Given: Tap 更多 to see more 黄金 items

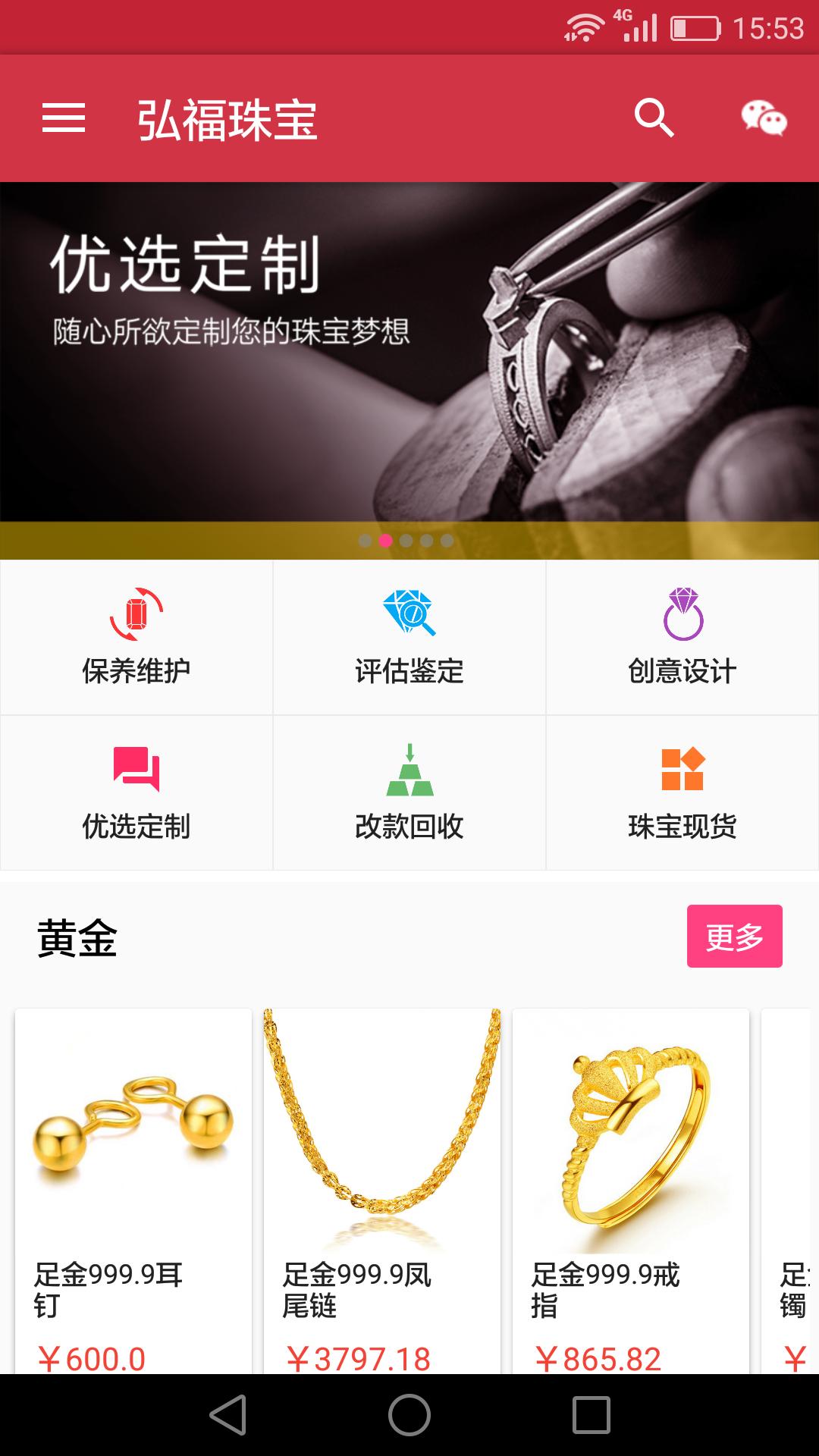Looking at the screenshot, I should tap(734, 936).
